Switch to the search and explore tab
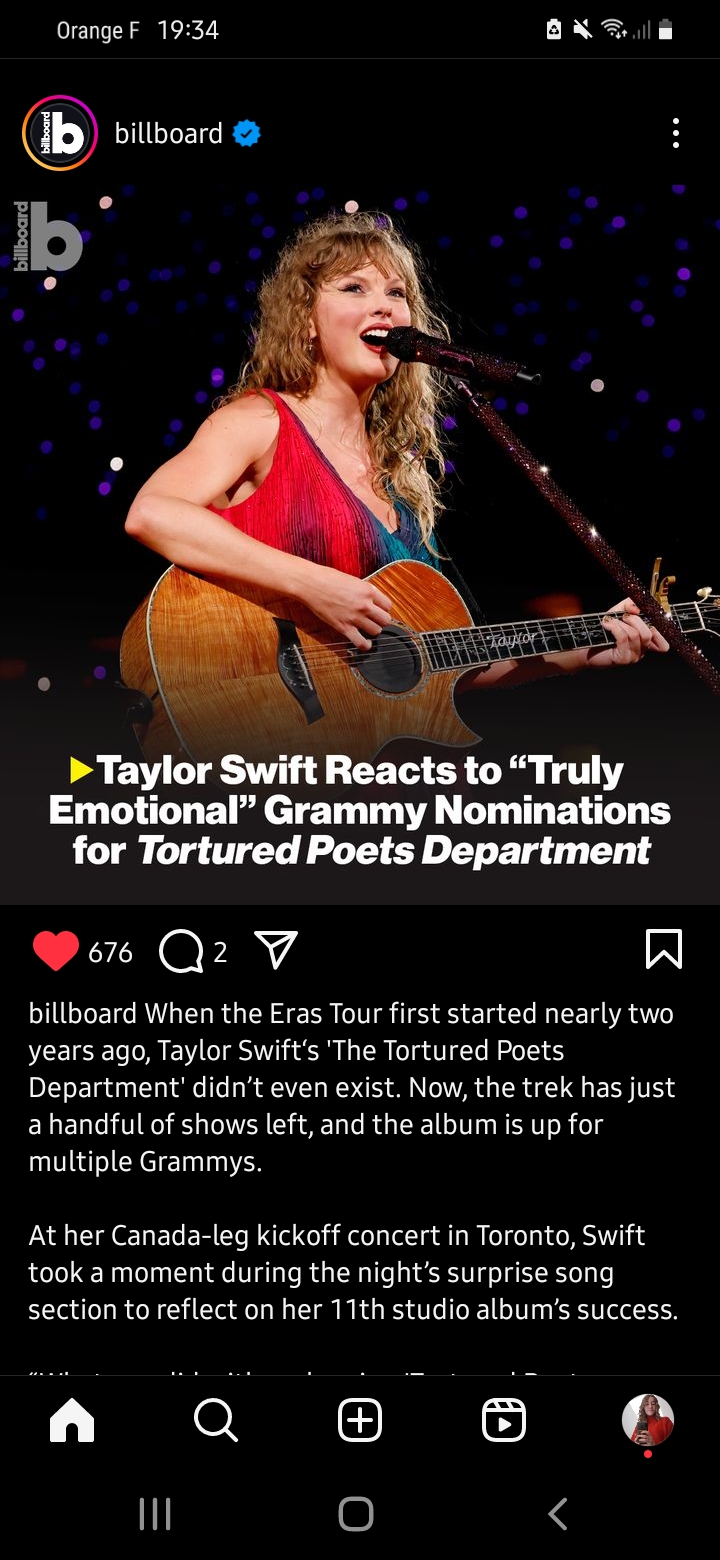The image size is (720, 1560). pos(216,1420)
